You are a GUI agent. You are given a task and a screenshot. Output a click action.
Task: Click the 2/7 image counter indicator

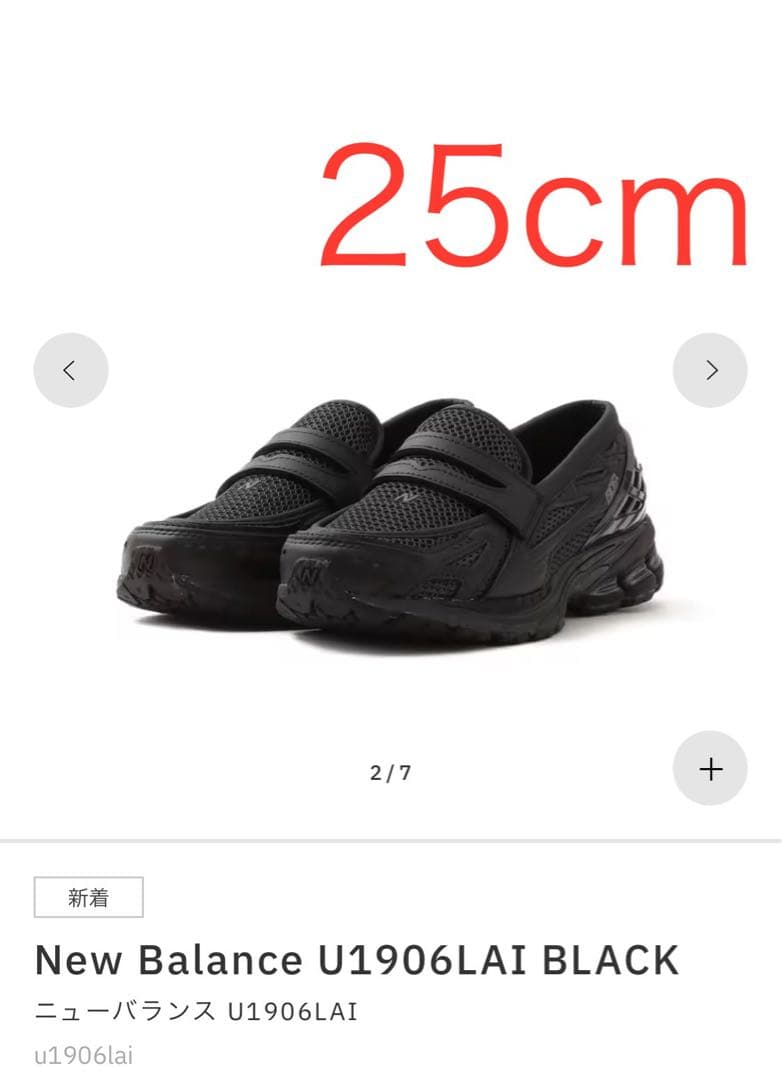pyautogui.click(x=390, y=770)
